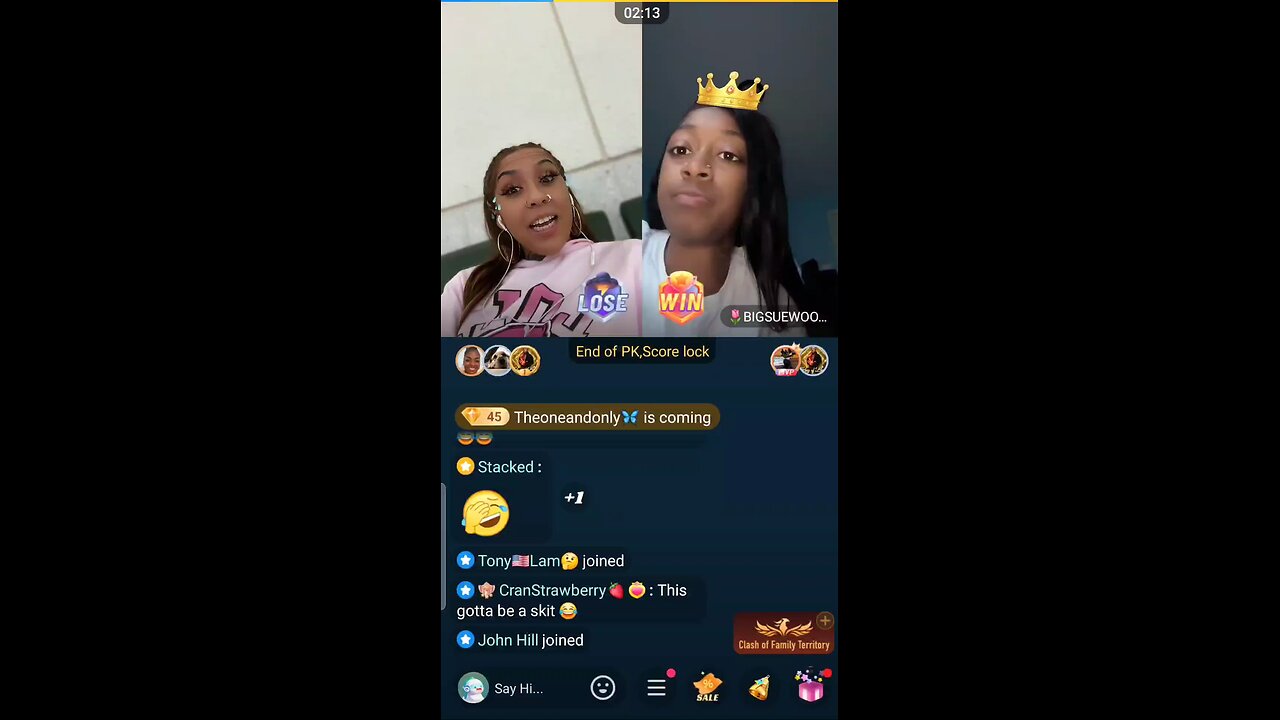The width and height of the screenshot is (1280, 720).
Task: Open CranStrawberry's profile from chat
Action: [552, 590]
